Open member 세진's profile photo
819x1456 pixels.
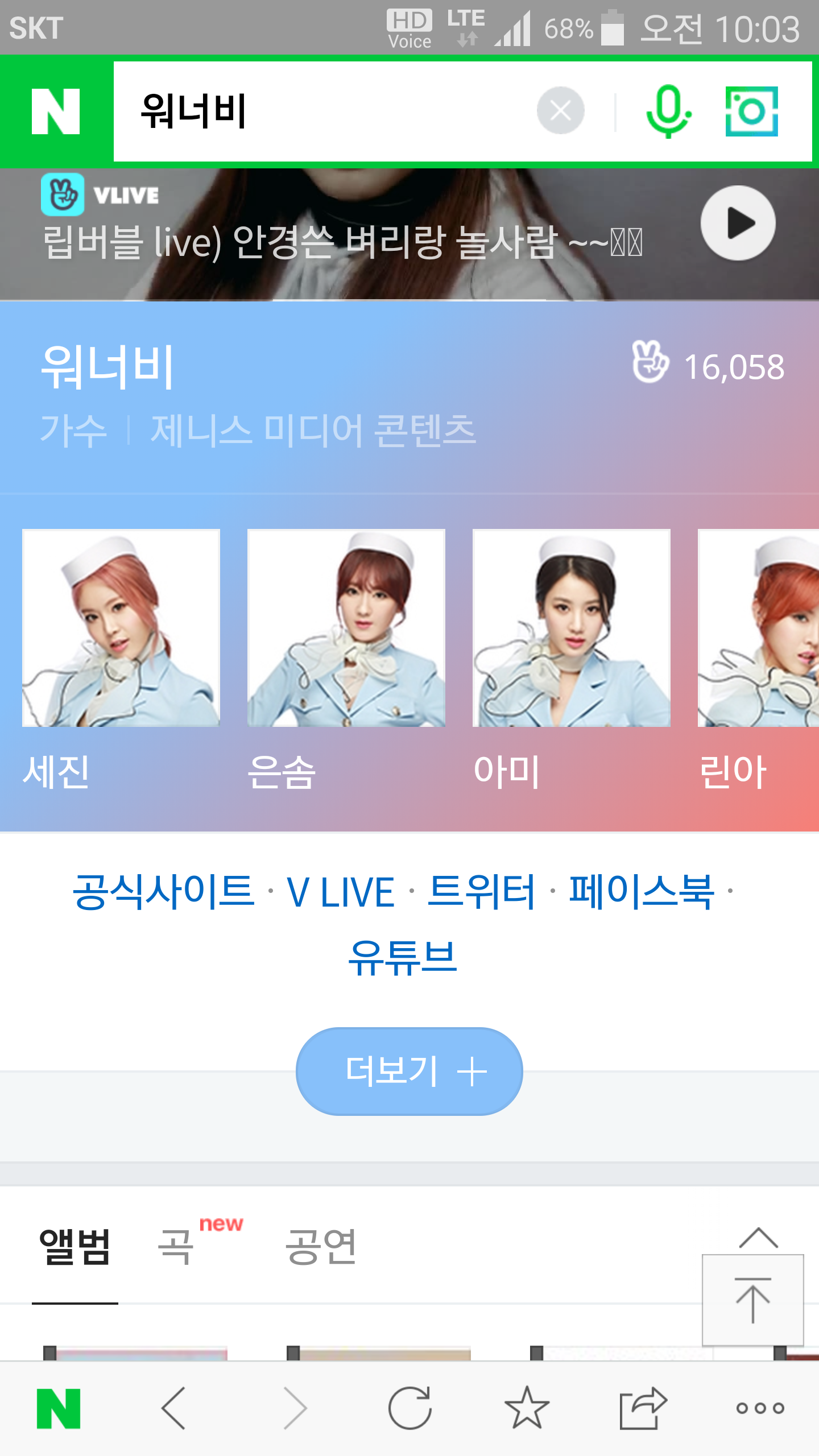[x=121, y=628]
